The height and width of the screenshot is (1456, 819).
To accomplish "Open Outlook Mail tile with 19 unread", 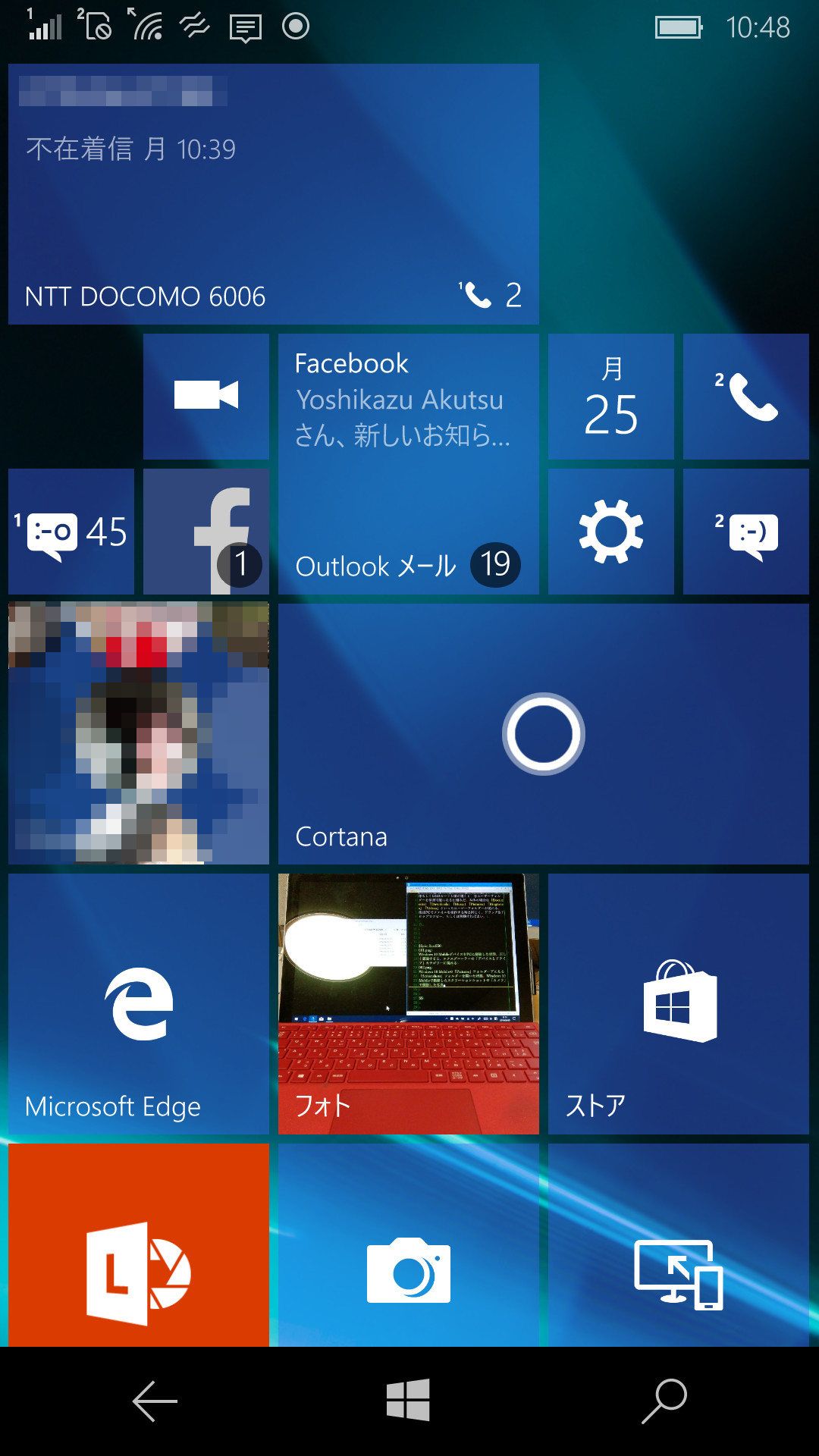I will click(x=408, y=464).
